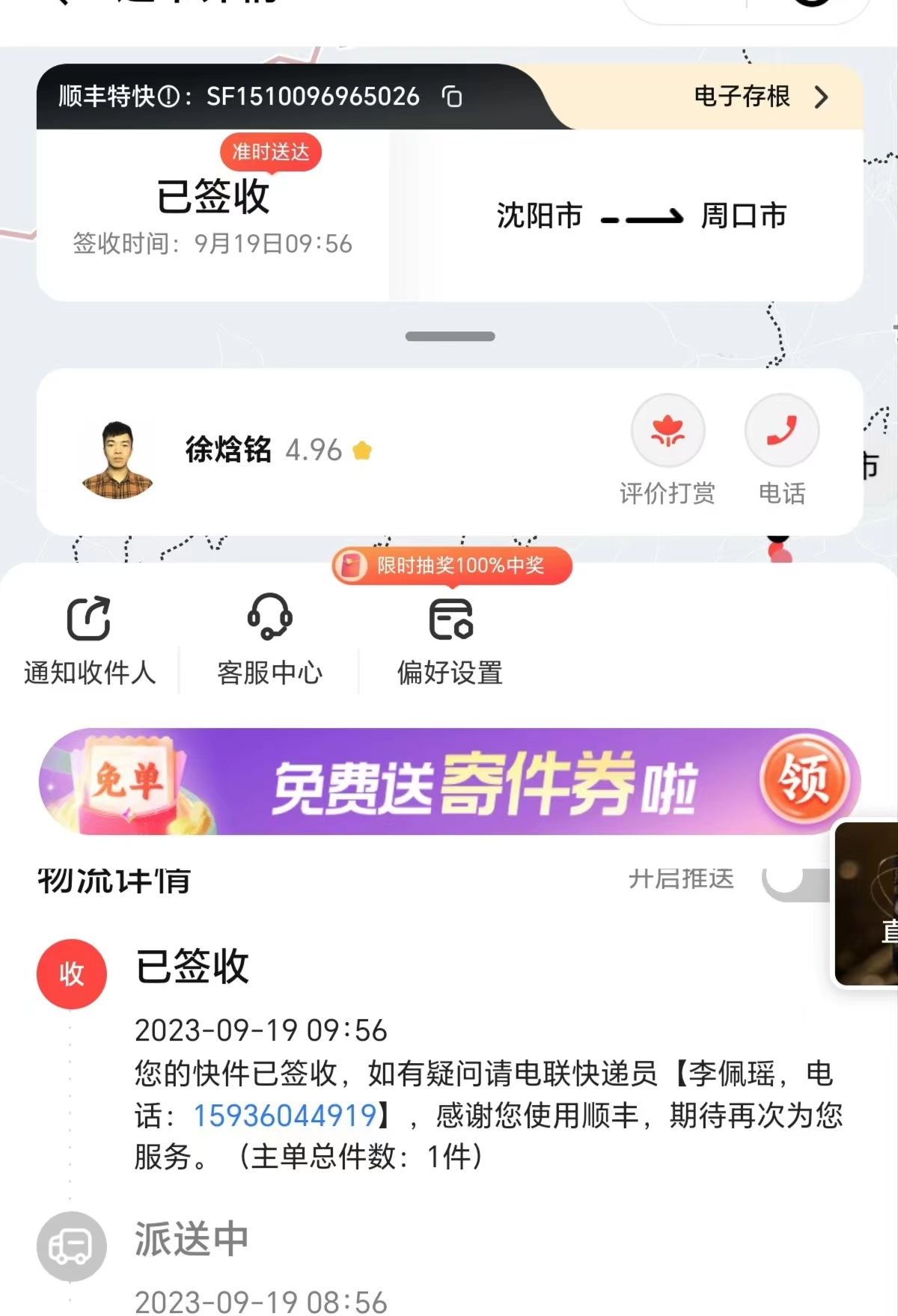898x1316 pixels.
Task: Dial courier phone number 15936044919
Action: 284,1115
